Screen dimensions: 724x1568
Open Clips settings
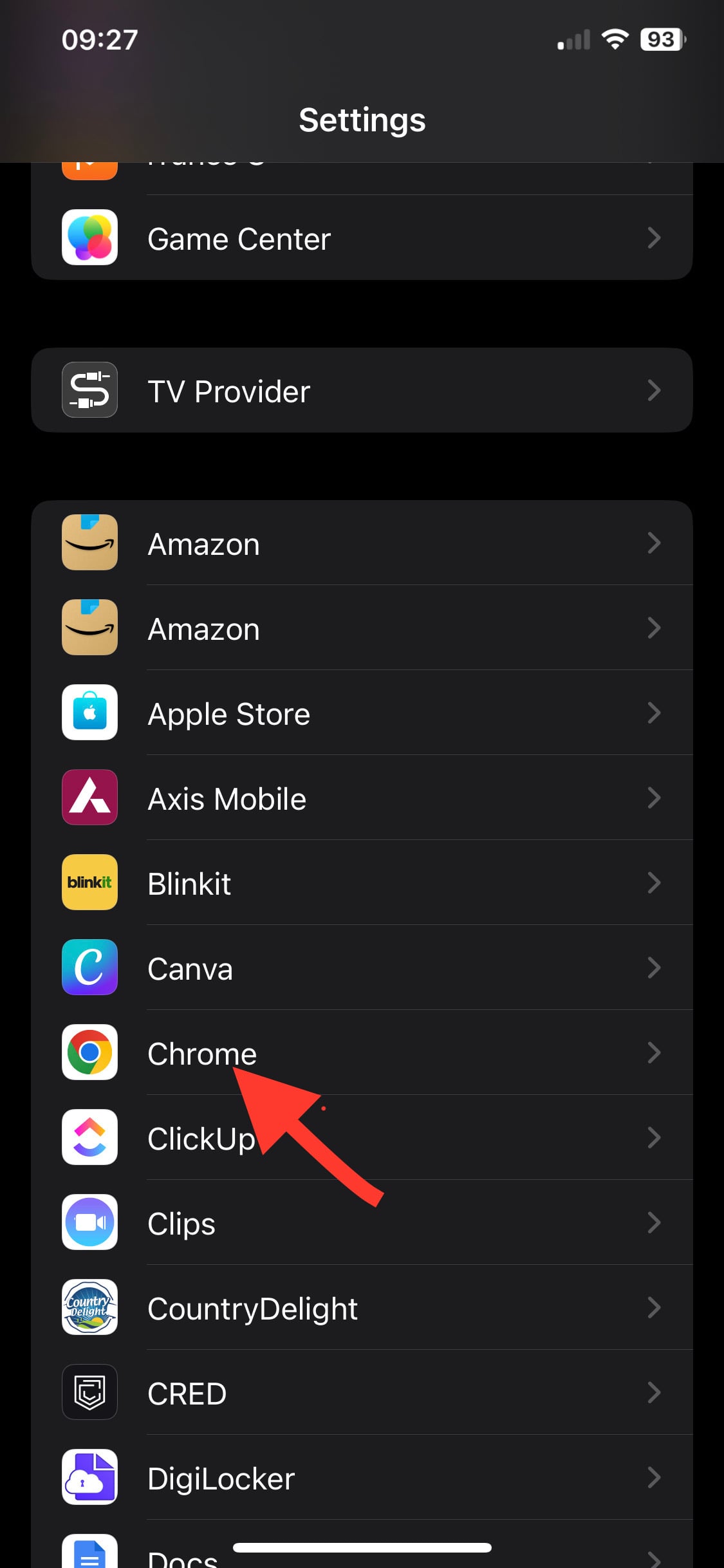coord(362,1223)
